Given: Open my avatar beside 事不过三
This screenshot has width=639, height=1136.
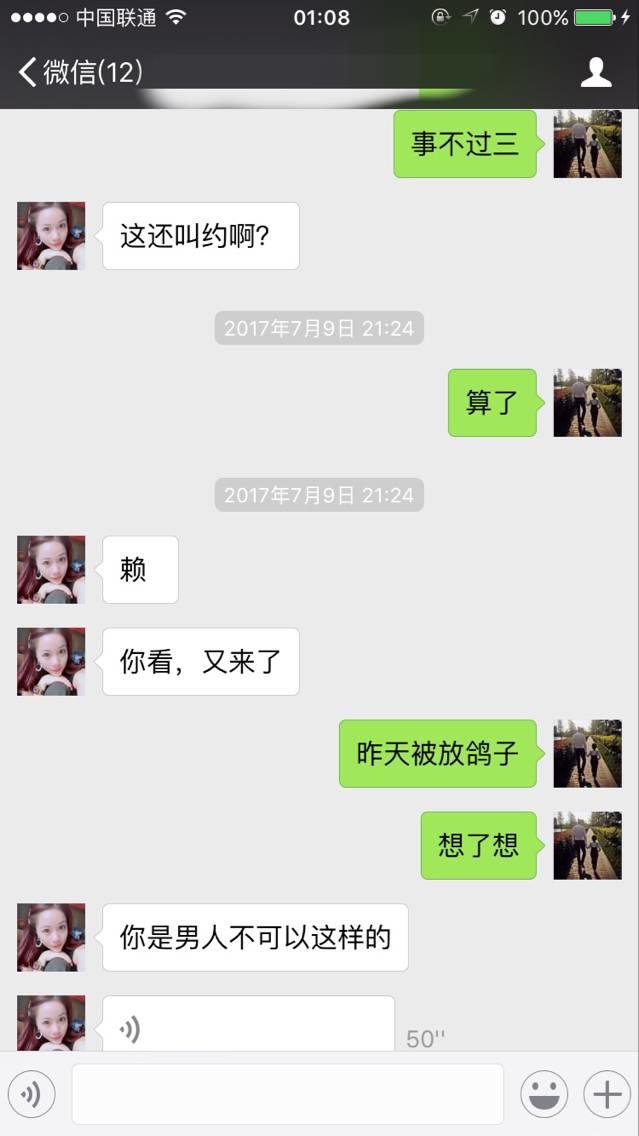Looking at the screenshot, I should (588, 144).
